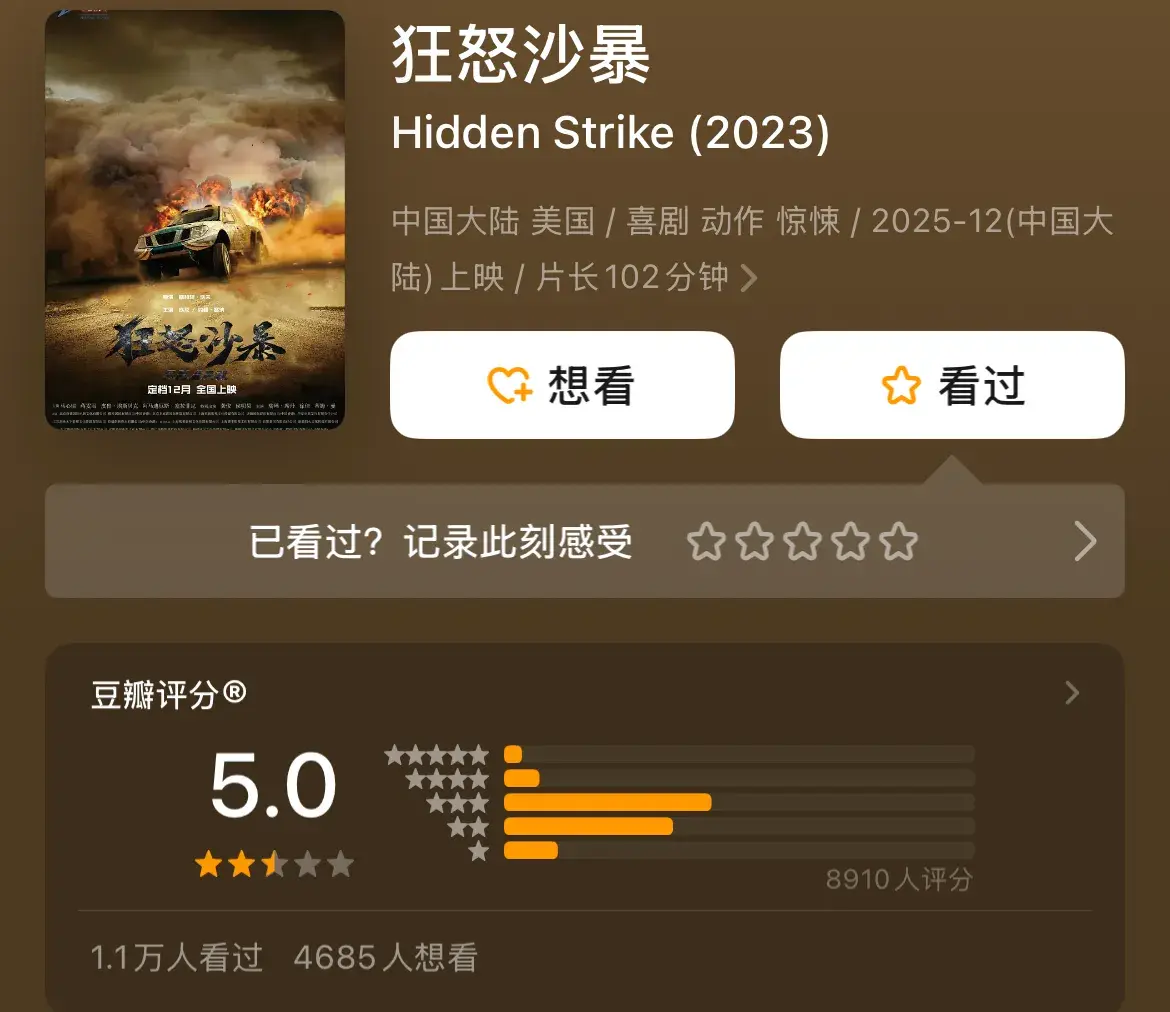
Task: Mark the movie as 想看
Action: [562, 385]
